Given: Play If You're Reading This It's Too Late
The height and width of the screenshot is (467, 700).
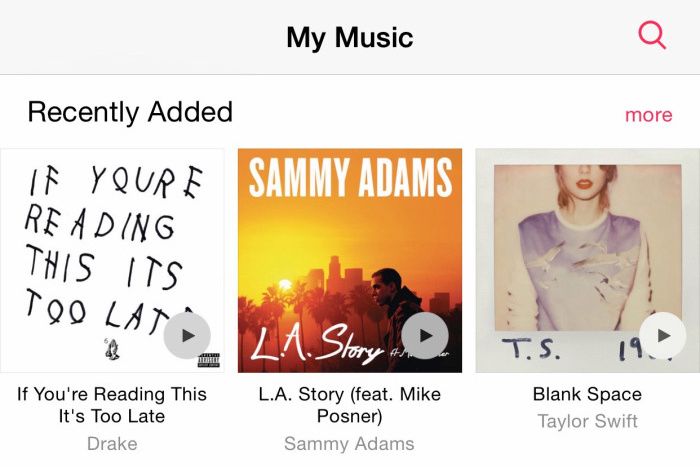Looking at the screenshot, I should tap(187, 336).
